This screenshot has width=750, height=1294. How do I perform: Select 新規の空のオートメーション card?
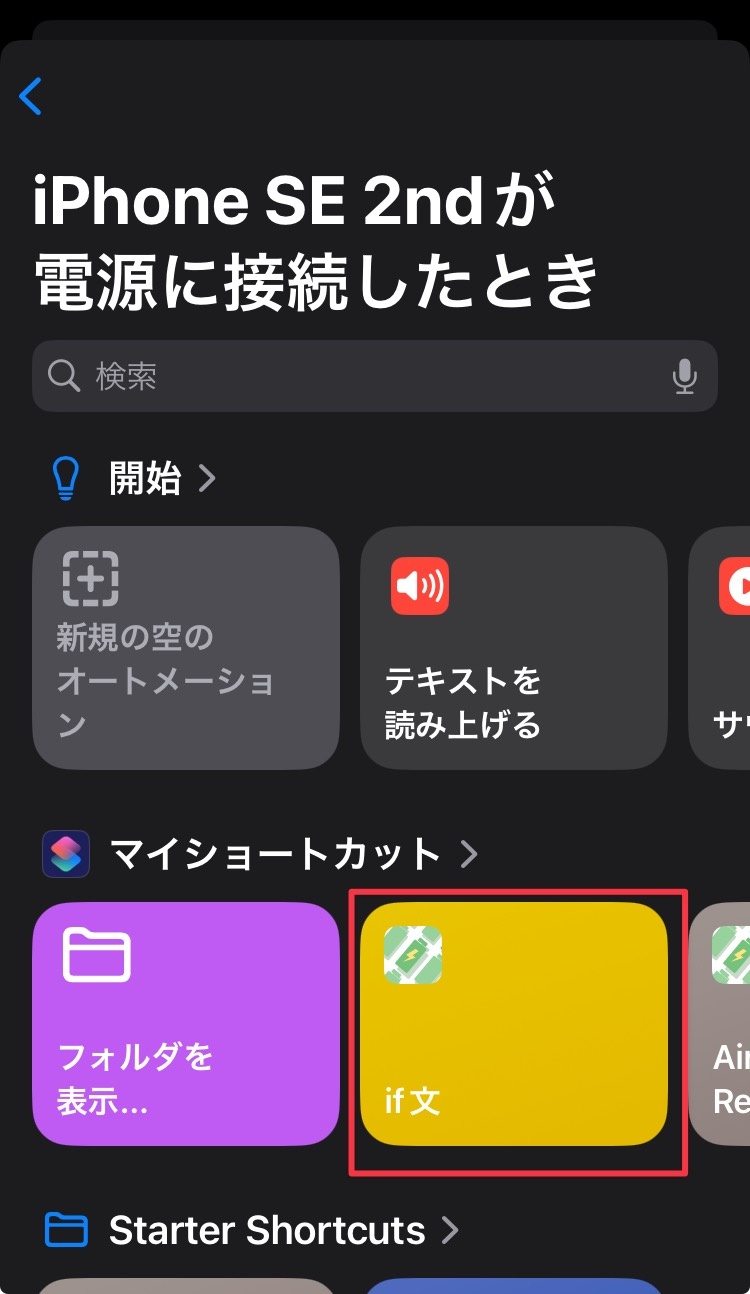click(x=186, y=648)
